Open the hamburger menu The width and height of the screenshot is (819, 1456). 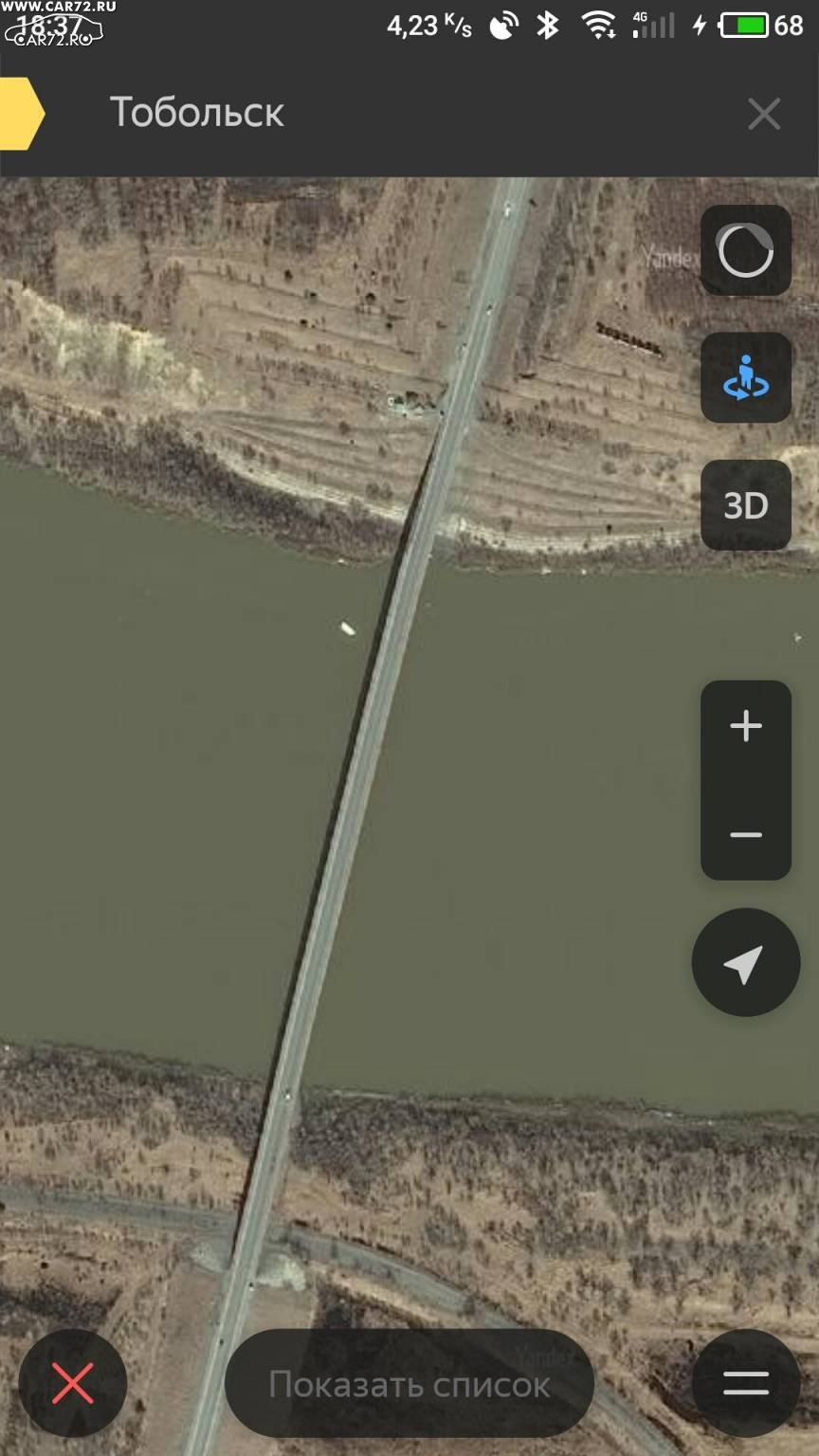[x=746, y=1383]
